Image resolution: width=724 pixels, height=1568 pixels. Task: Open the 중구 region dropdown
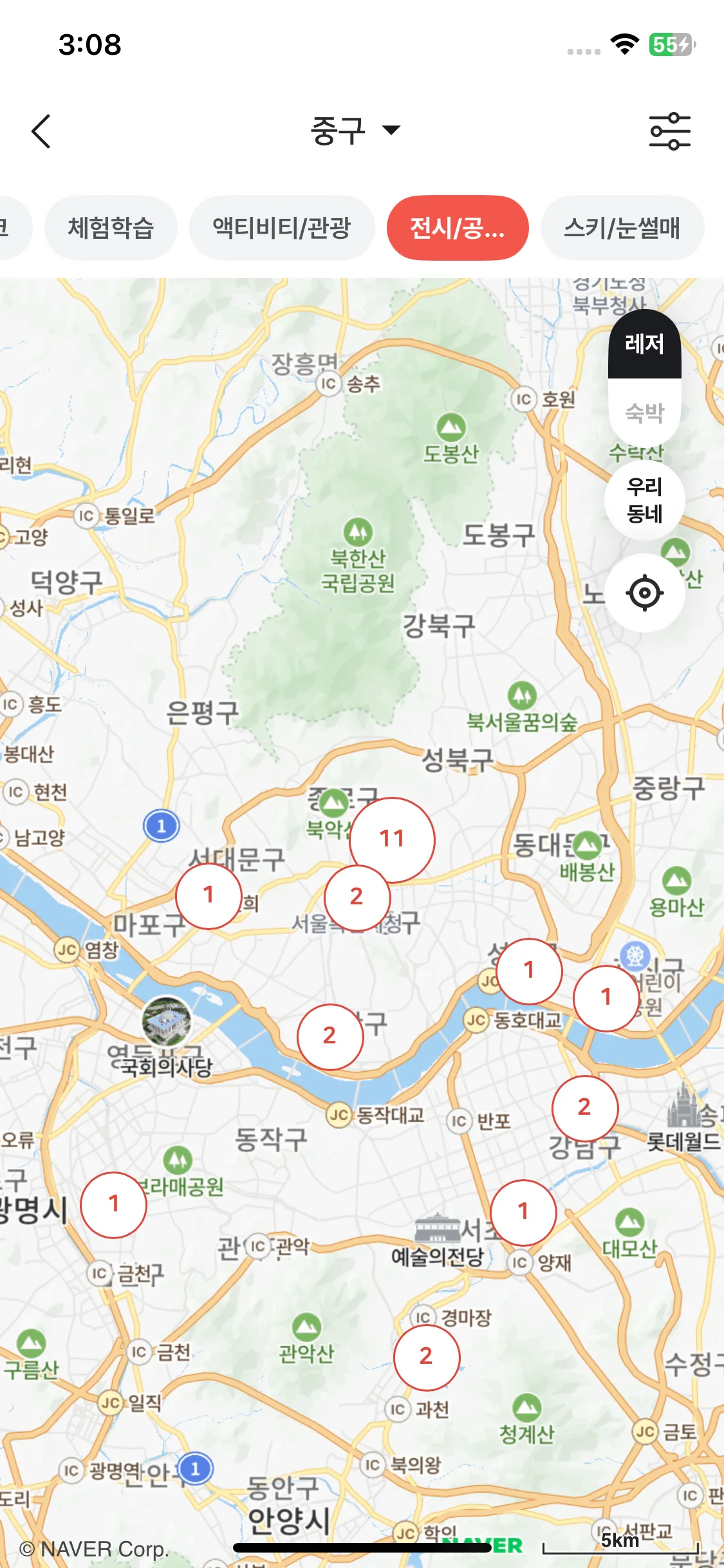(x=337, y=129)
